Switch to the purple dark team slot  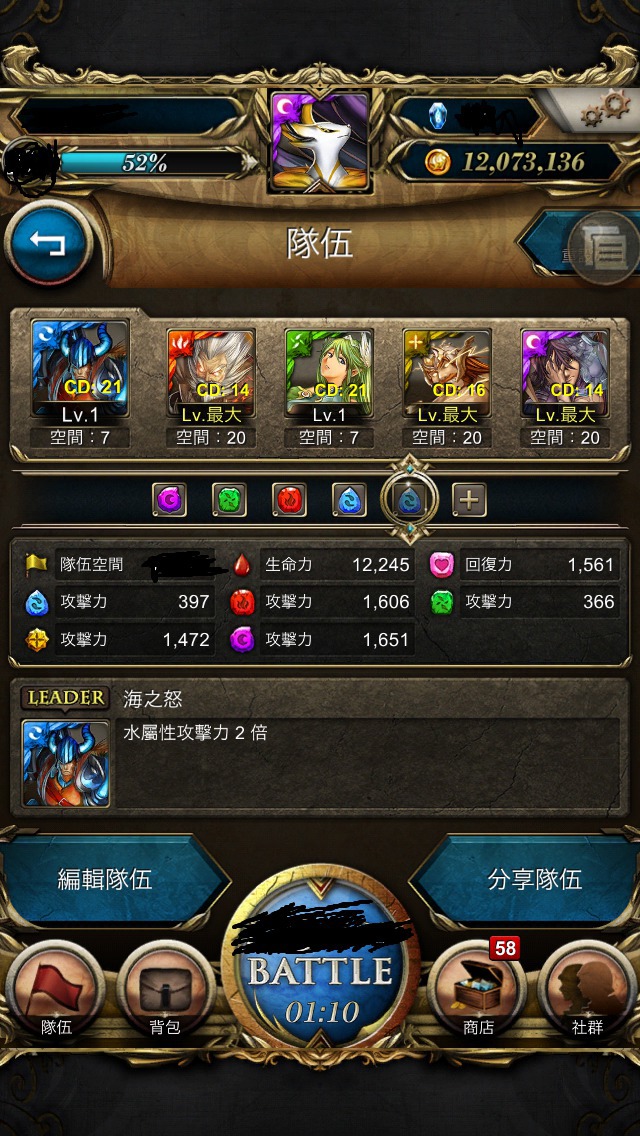point(170,500)
